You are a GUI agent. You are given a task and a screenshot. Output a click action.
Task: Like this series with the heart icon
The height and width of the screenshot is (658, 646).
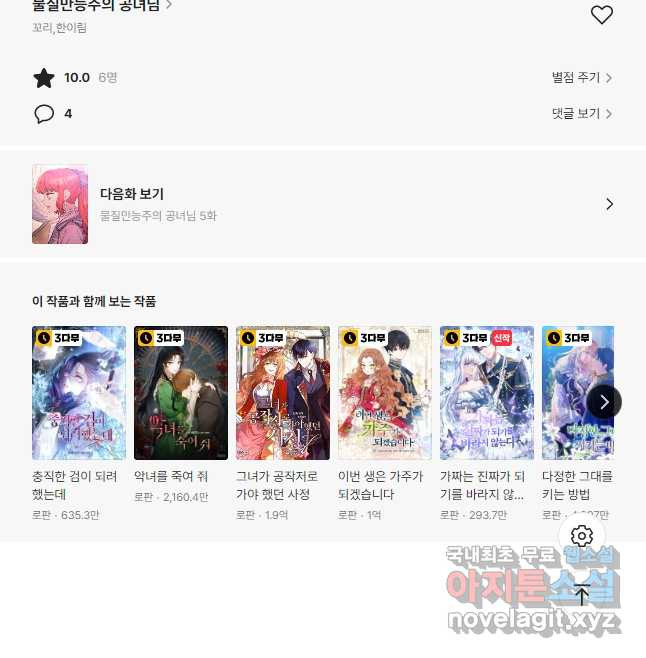click(x=601, y=15)
